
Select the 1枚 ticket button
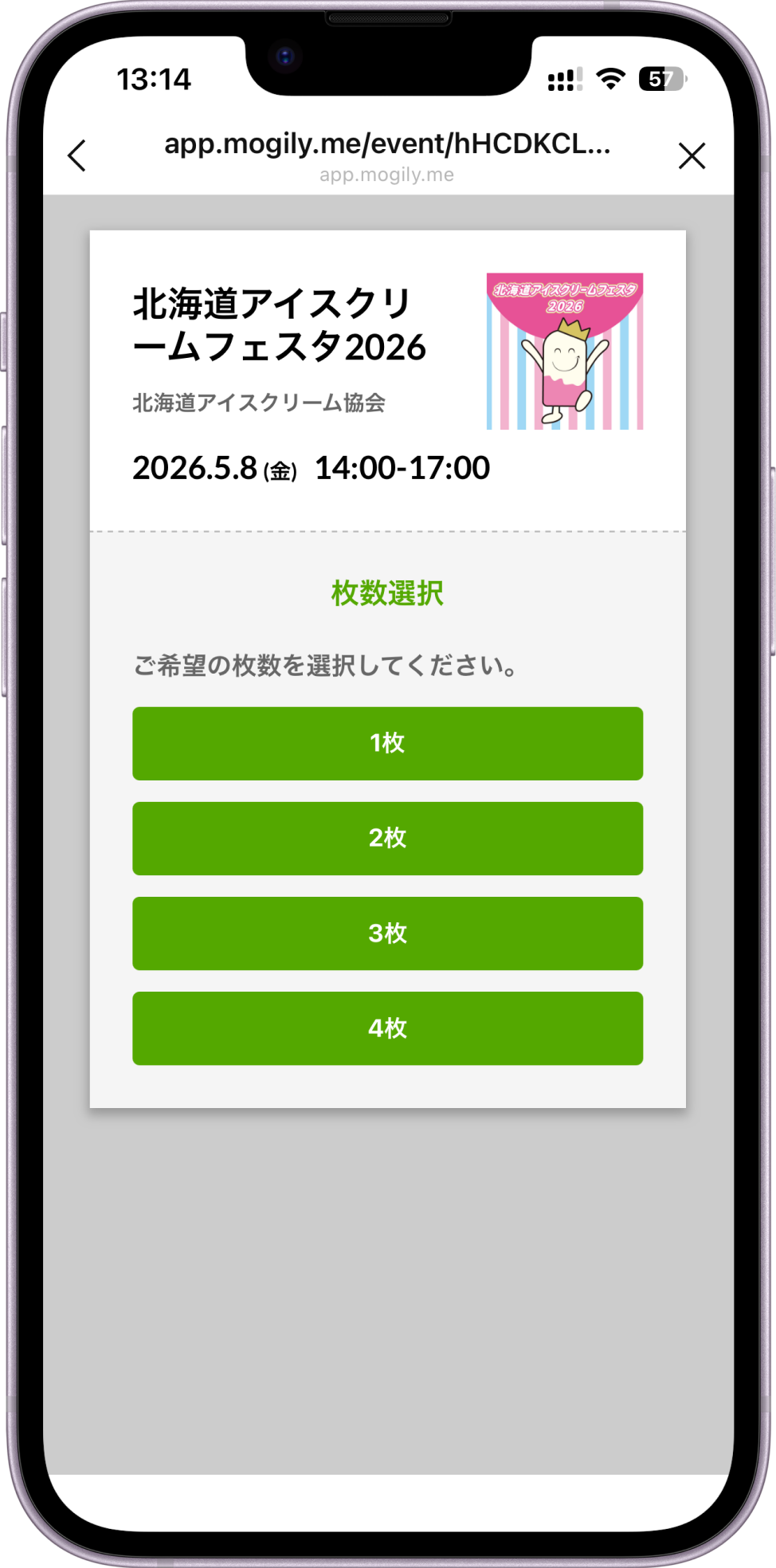[x=387, y=743]
